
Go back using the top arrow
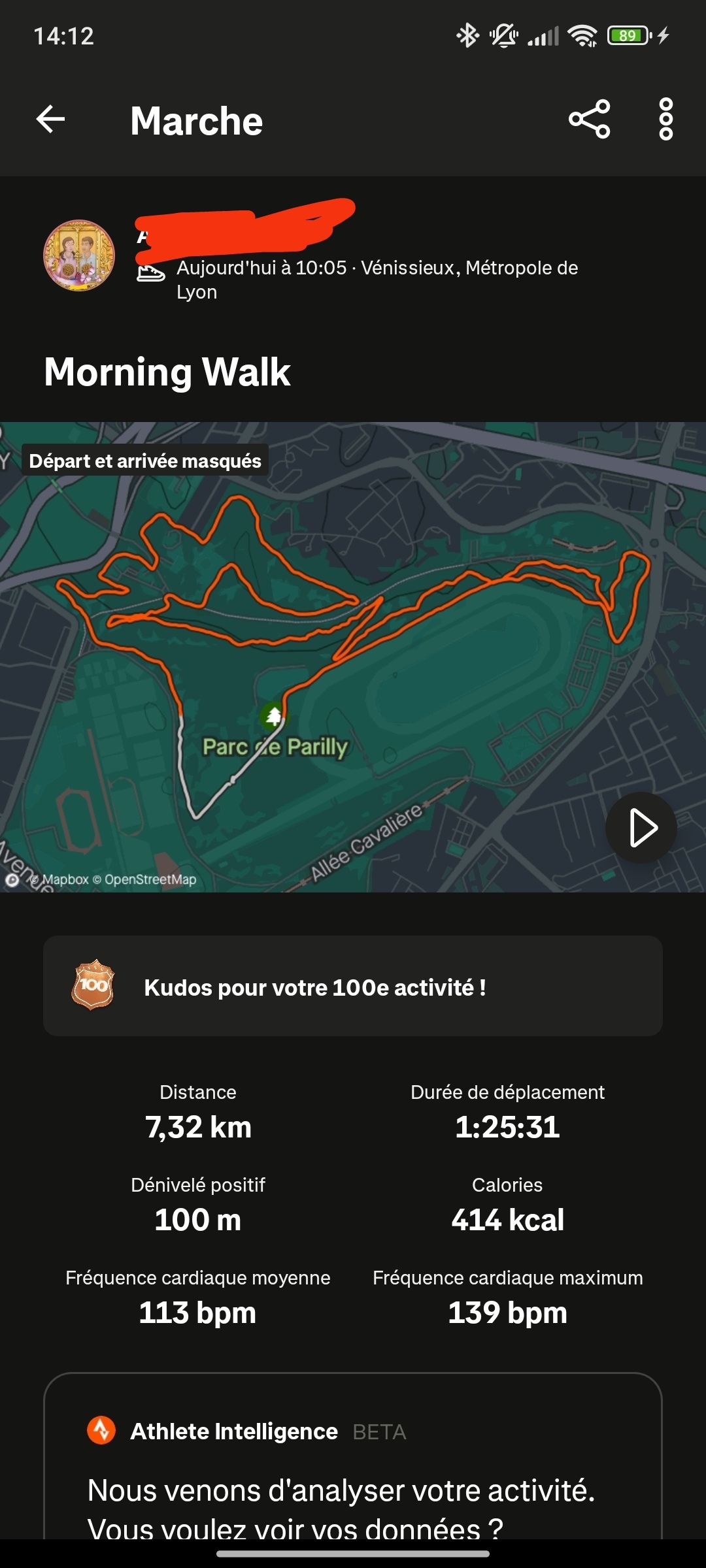coord(50,120)
